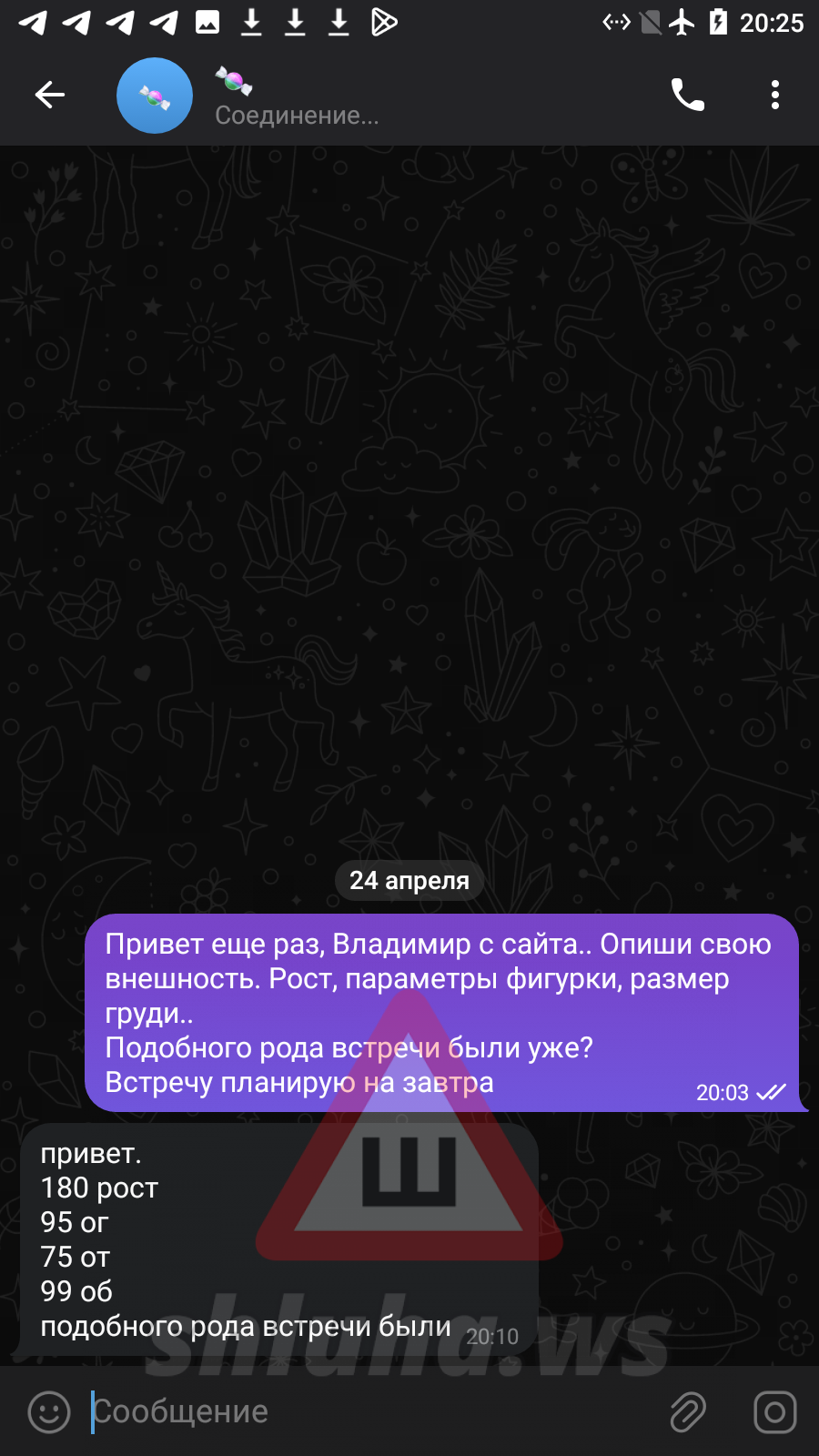This screenshot has width=819, height=1456.
Task: Attach a file with the paperclip
Action: (688, 1412)
